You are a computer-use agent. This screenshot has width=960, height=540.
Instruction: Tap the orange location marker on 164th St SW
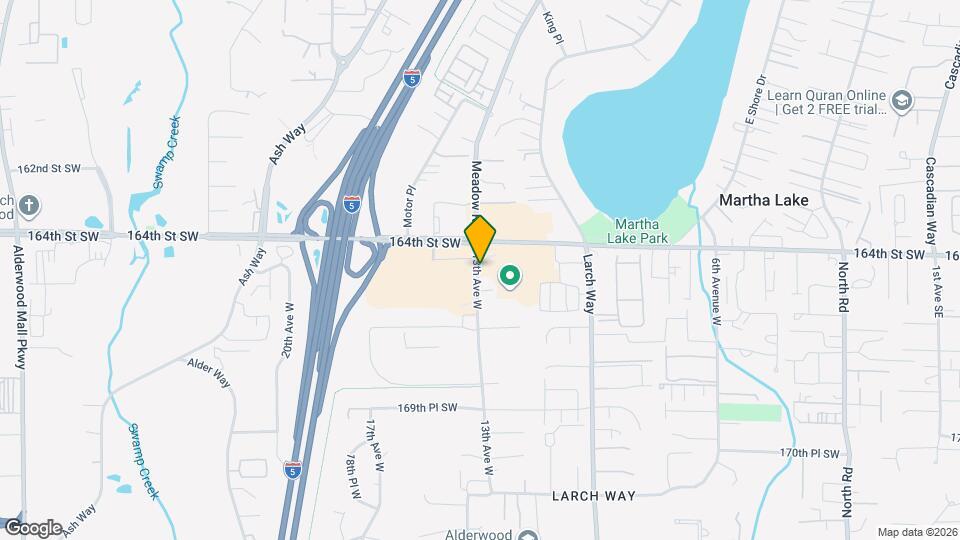480,240
